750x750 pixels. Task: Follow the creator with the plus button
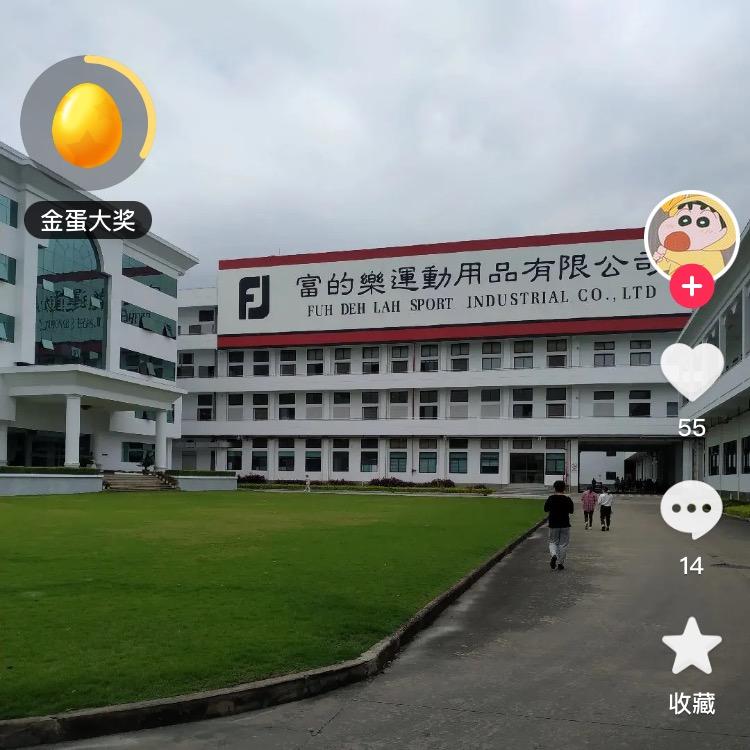pos(691,287)
